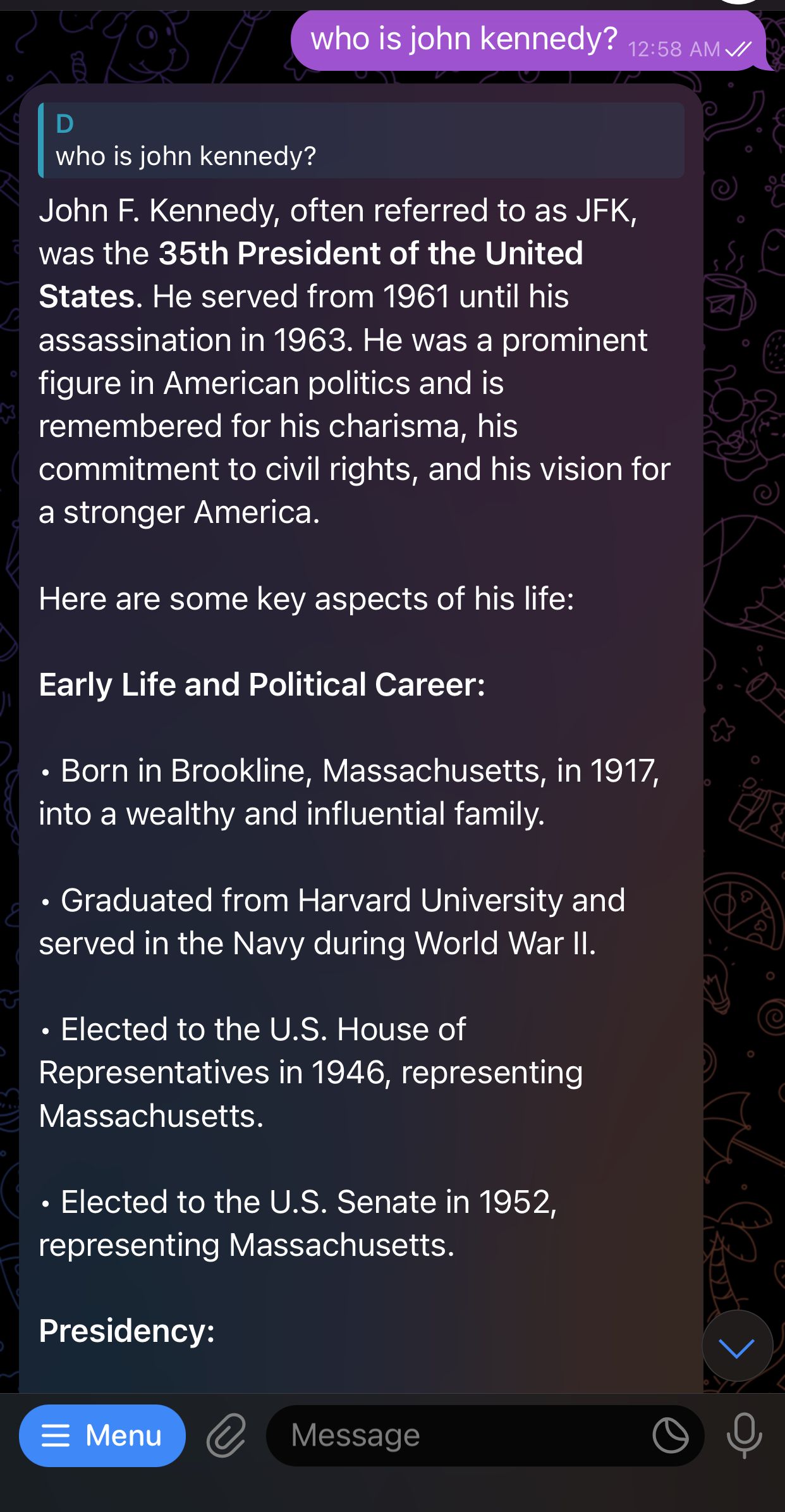Tap the 12:58 AM timestamp

tap(674, 49)
